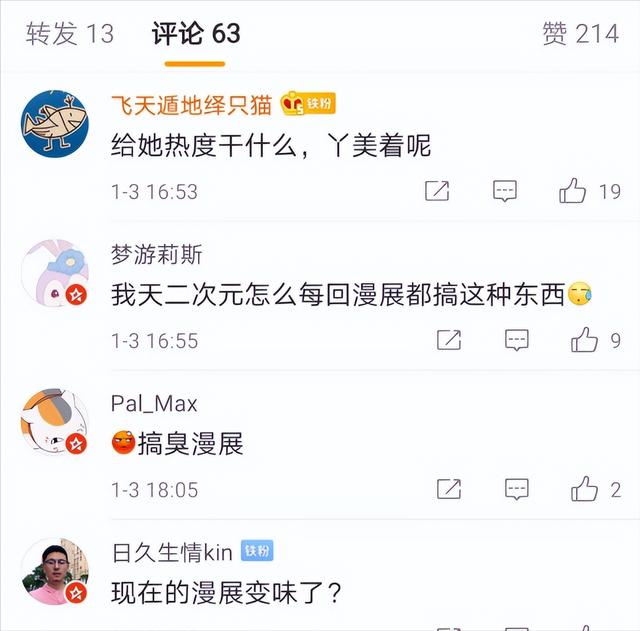640x631 pixels.
Task: Open 日久生情kin's profile avatar
Action: [x=55, y=572]
